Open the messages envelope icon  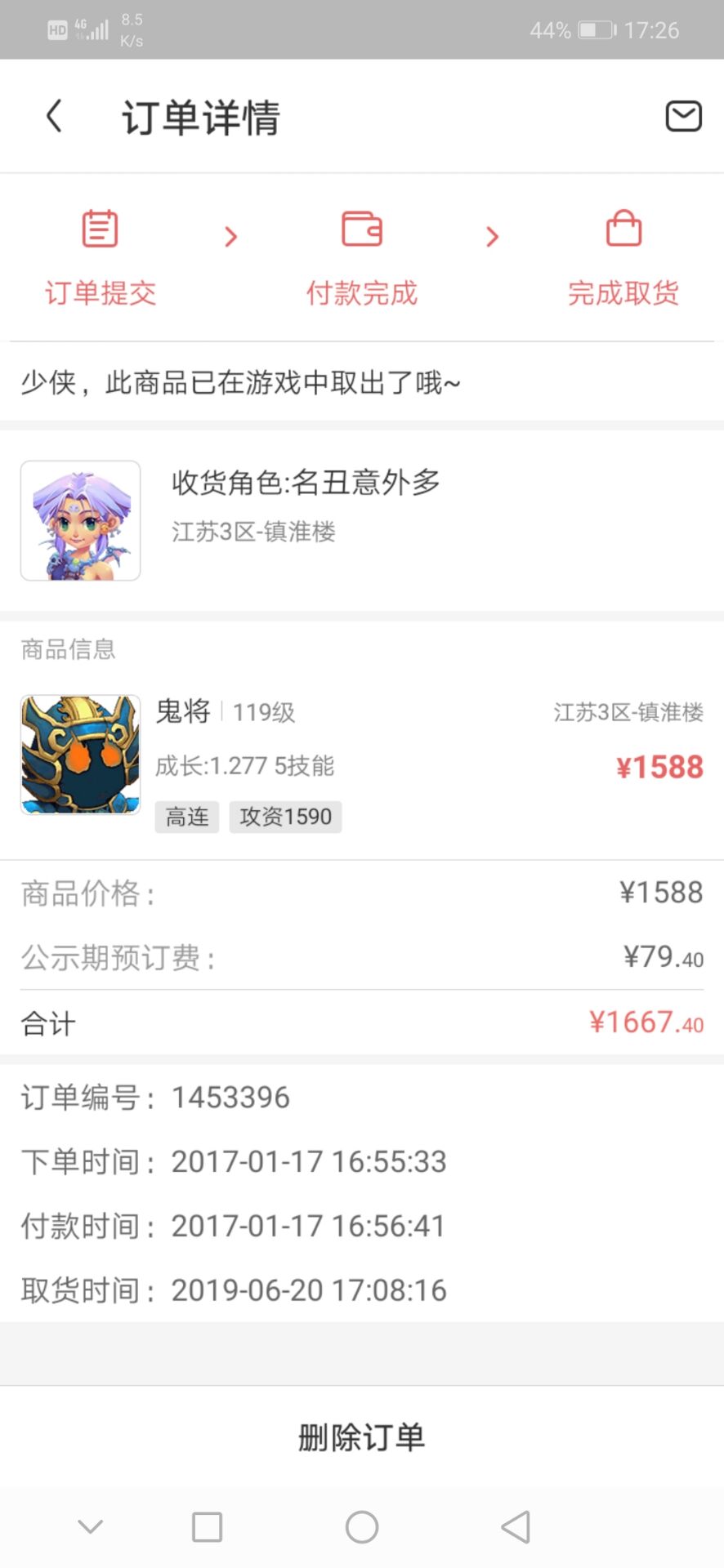coord(683,116)
